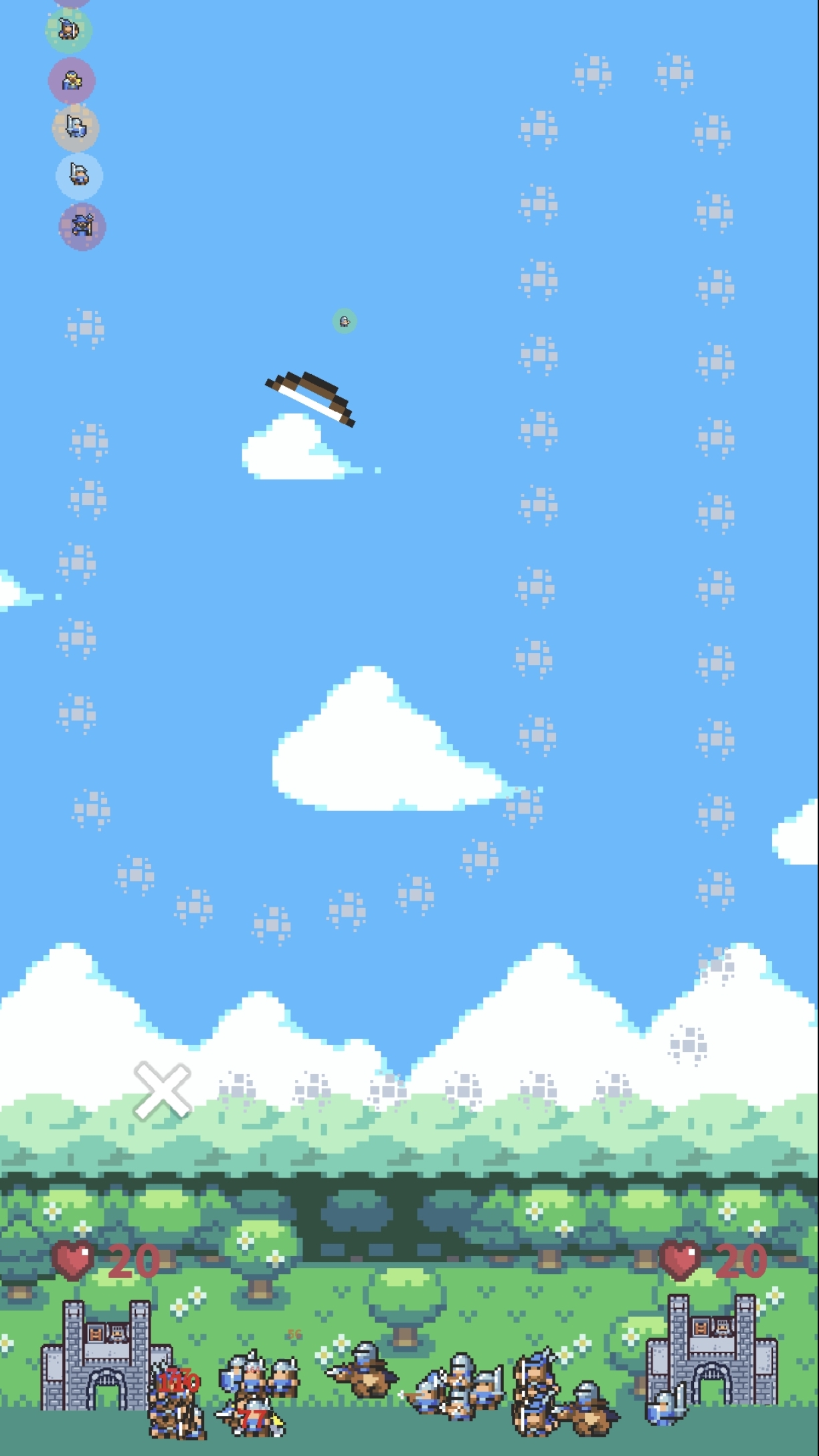
Task: Tap the small floating character bubble in sky
Action: (344, 322)
